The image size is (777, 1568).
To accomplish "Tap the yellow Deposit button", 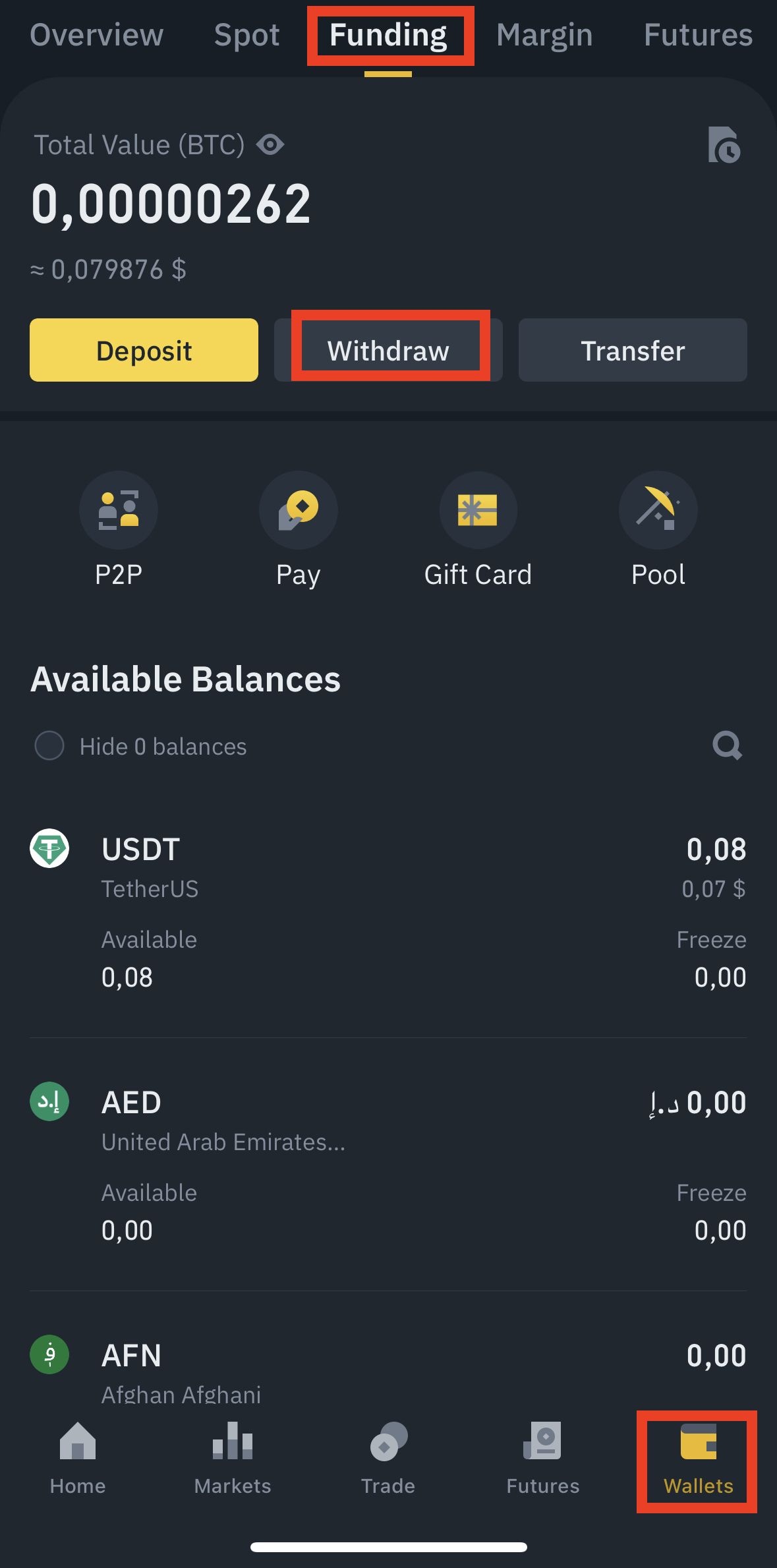I will coord(144,350).
